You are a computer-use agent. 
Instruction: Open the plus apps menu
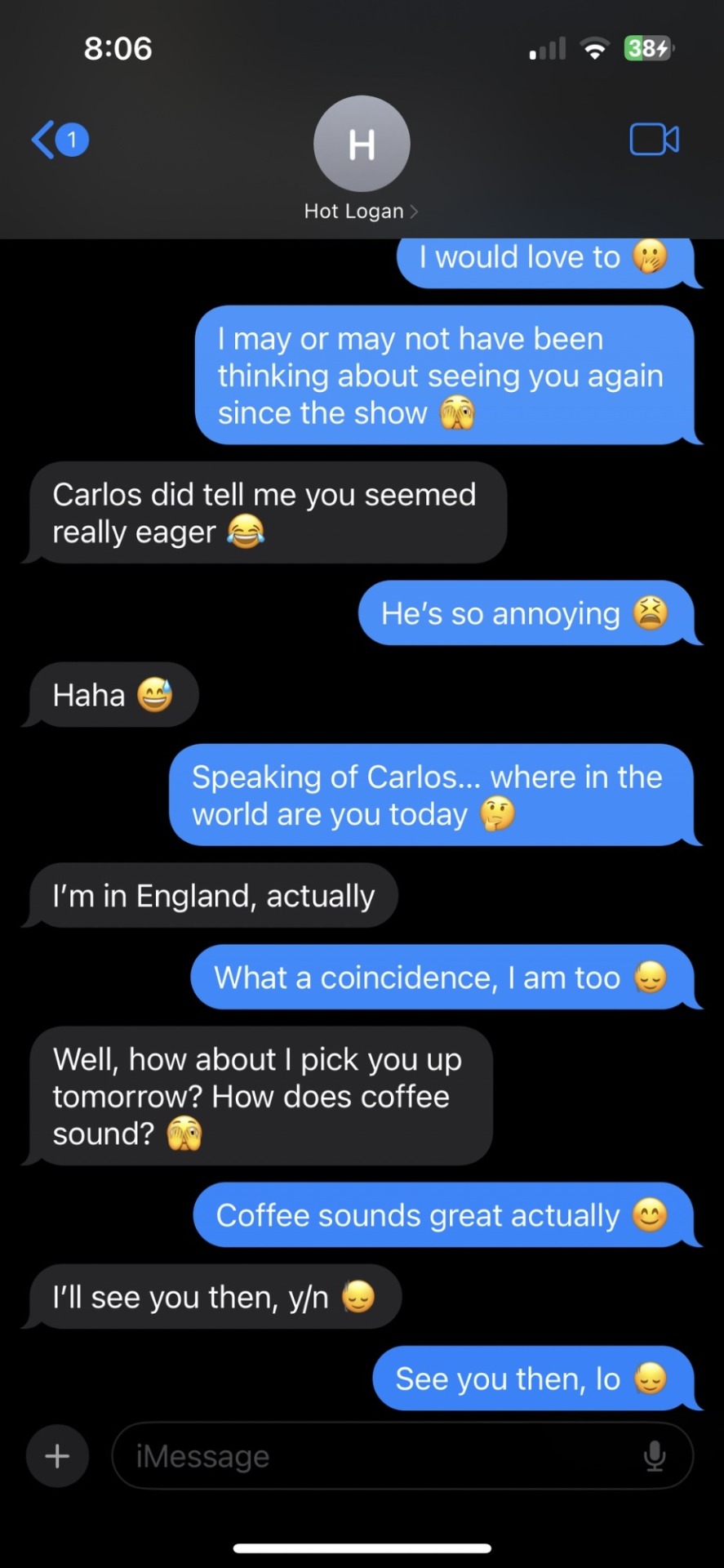(57, 1455)
